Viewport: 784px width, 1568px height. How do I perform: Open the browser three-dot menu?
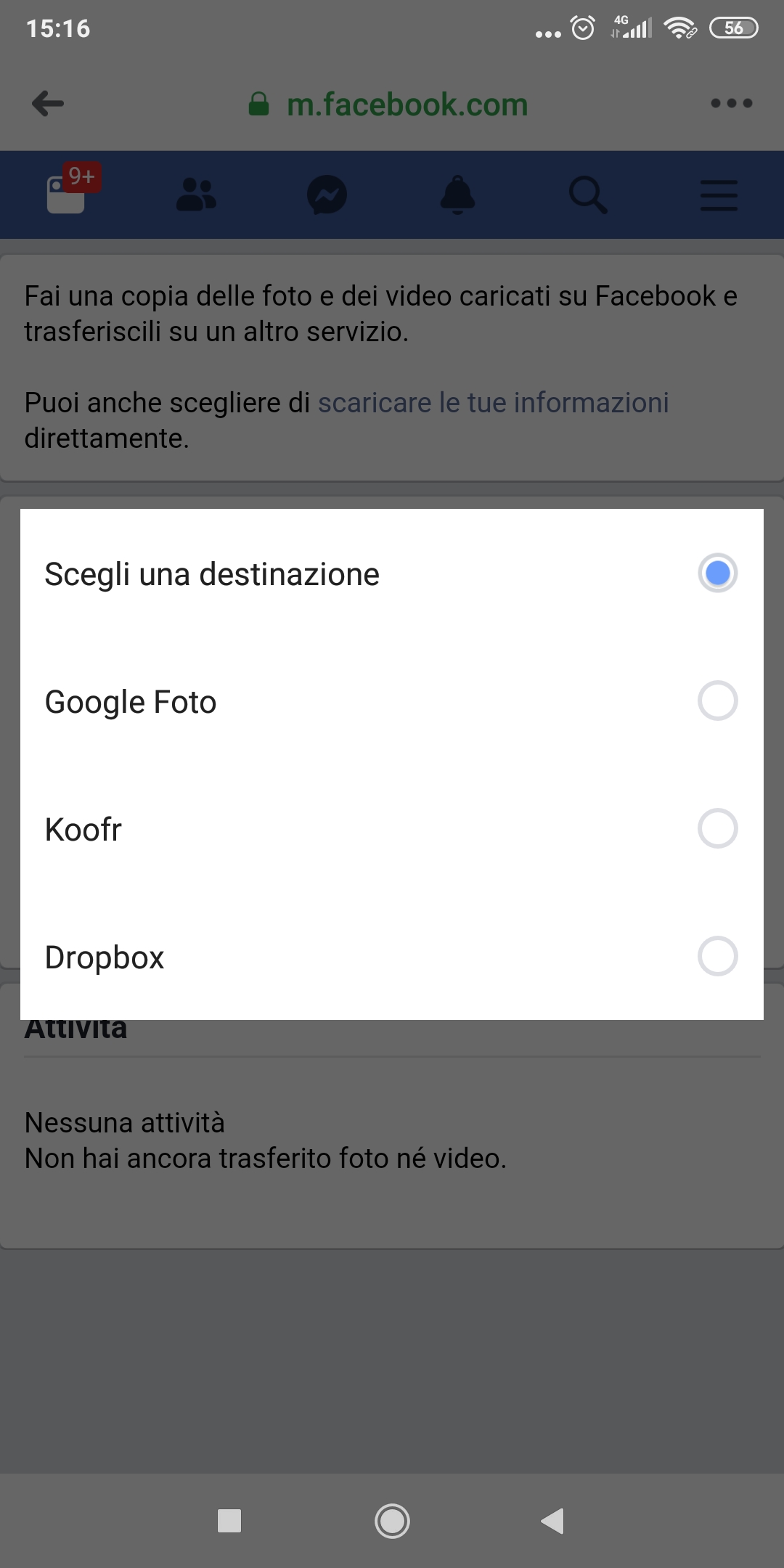[x=731, y=104]
